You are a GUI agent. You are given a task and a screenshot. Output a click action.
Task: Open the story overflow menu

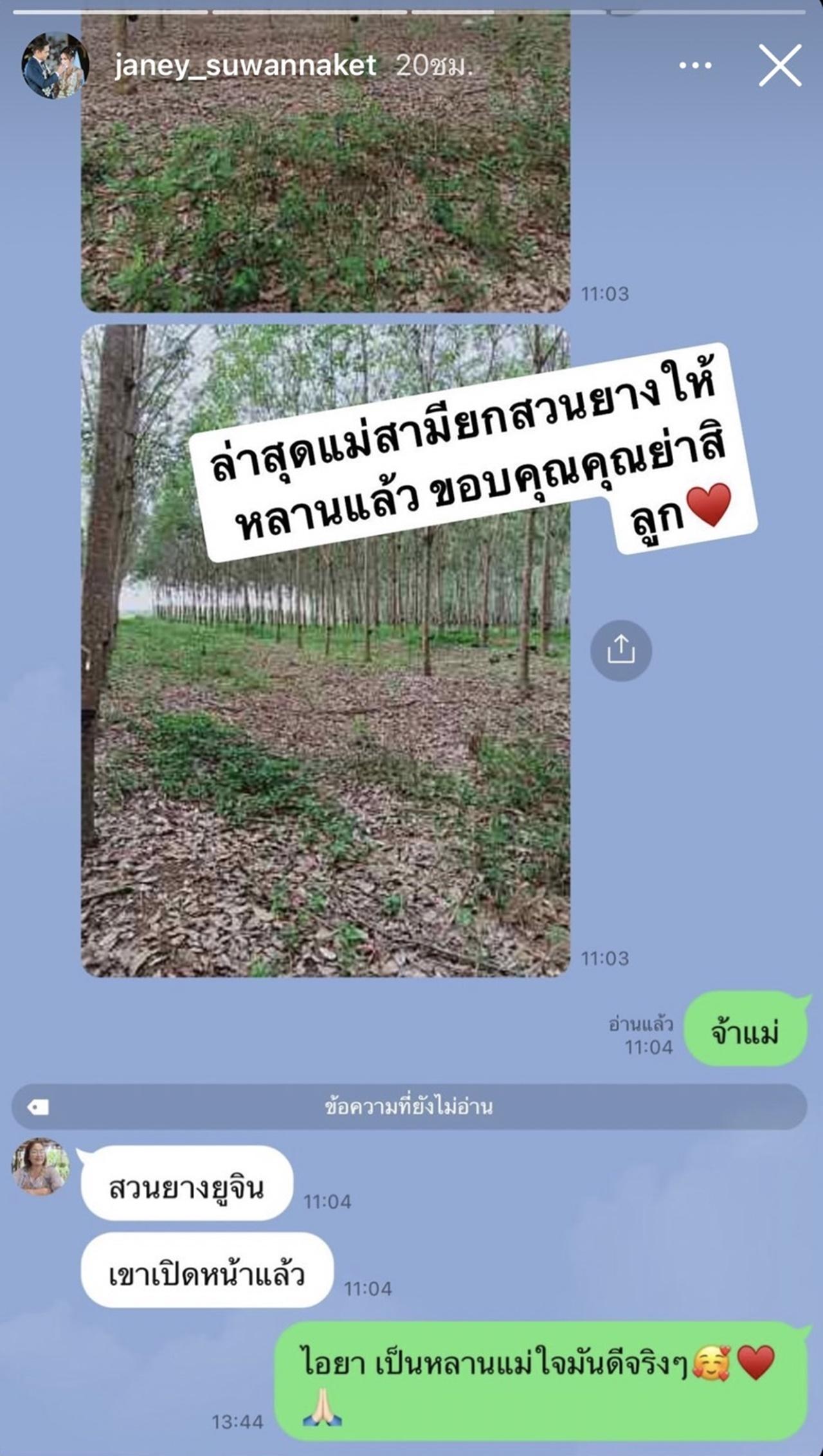tap(695, 65)
